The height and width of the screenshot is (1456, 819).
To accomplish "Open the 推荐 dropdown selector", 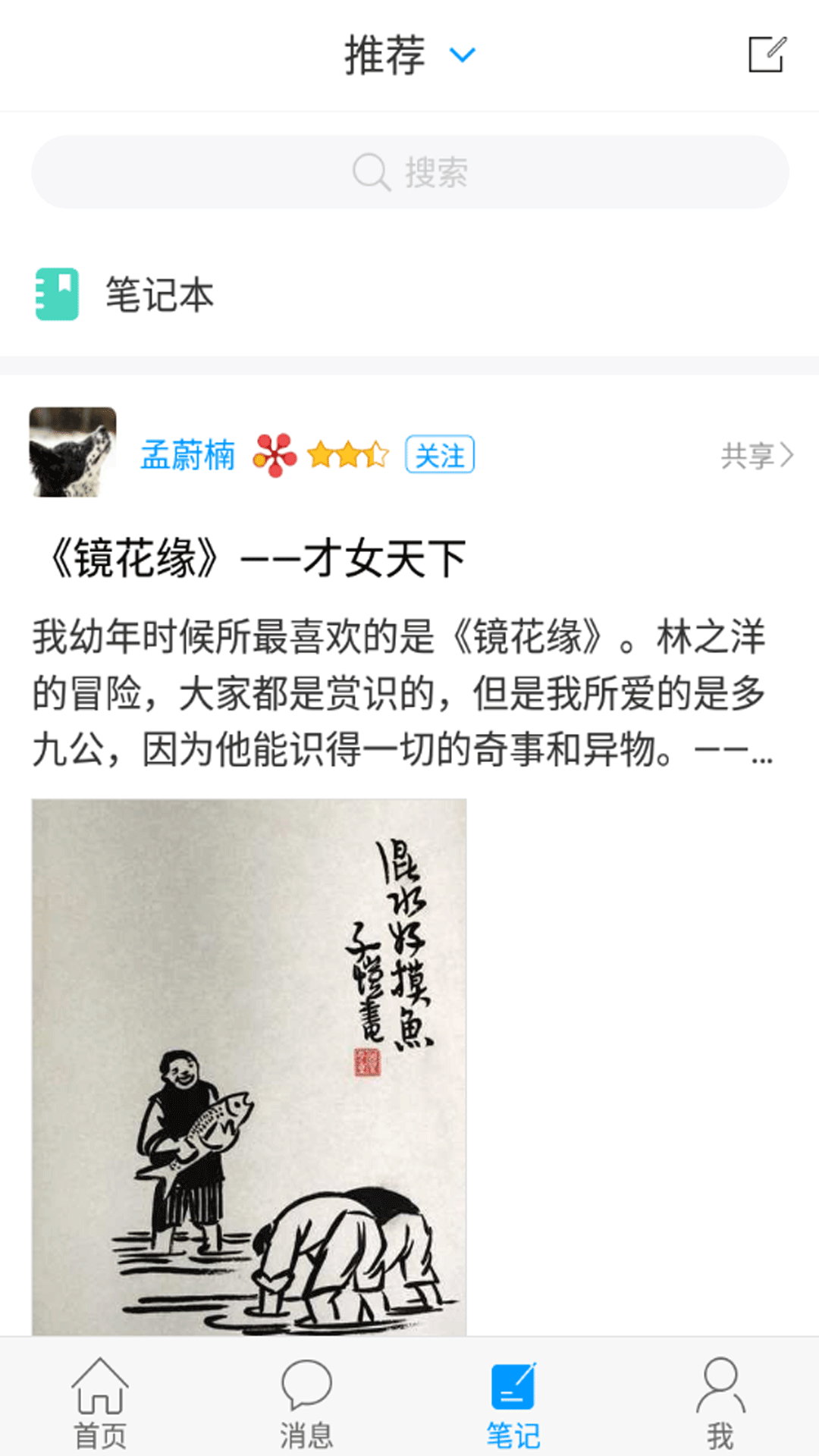I will (x=409, y=55).
